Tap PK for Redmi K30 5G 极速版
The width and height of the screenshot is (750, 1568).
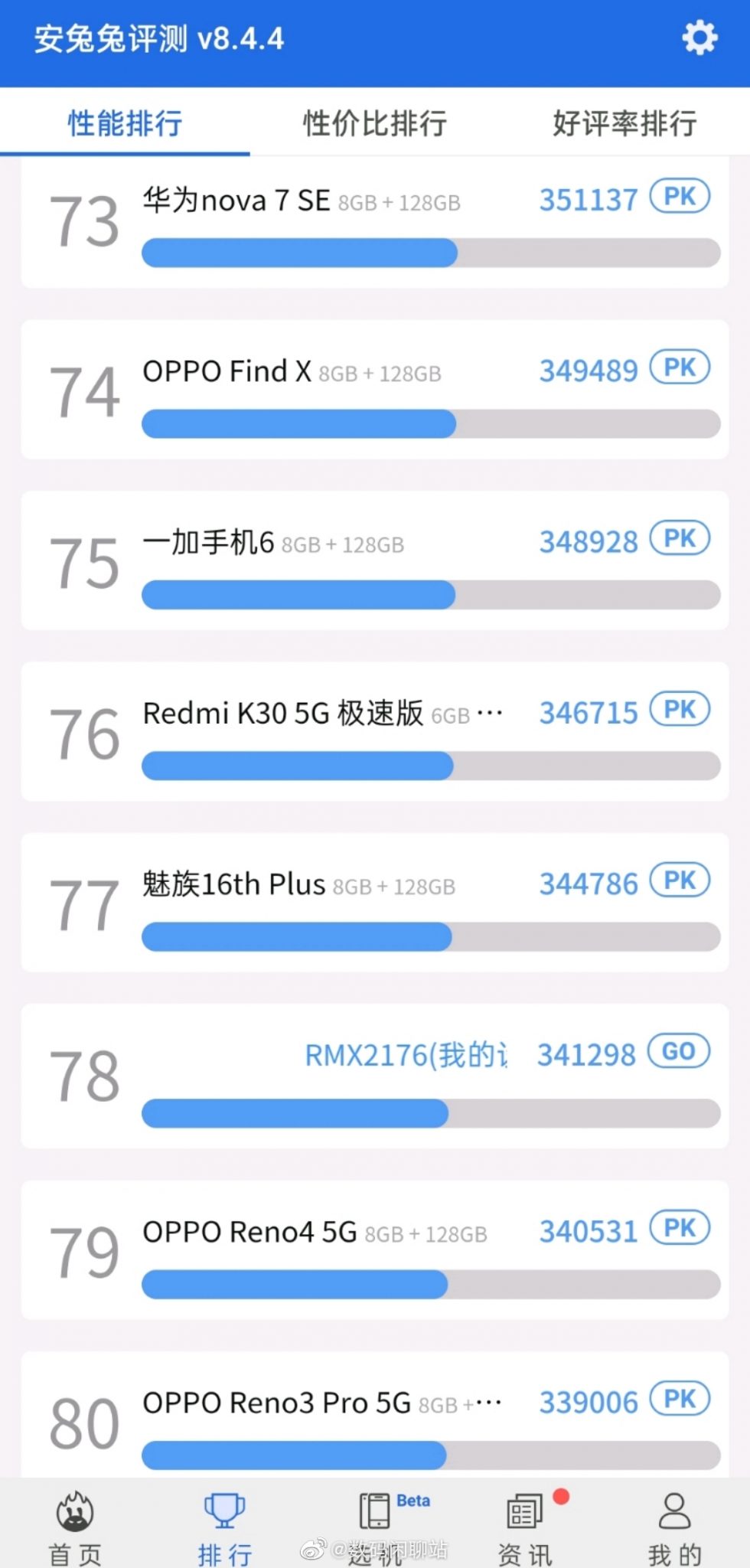(x=678, y=709)
